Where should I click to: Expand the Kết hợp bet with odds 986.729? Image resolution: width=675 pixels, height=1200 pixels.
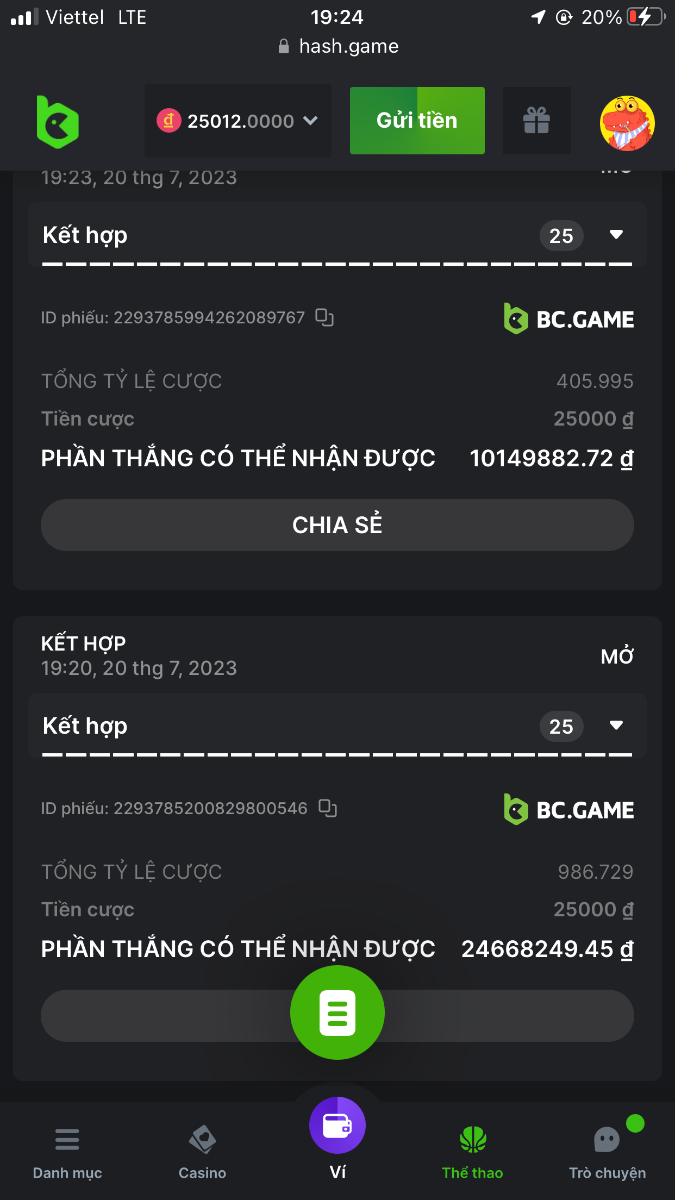(616, 726)
